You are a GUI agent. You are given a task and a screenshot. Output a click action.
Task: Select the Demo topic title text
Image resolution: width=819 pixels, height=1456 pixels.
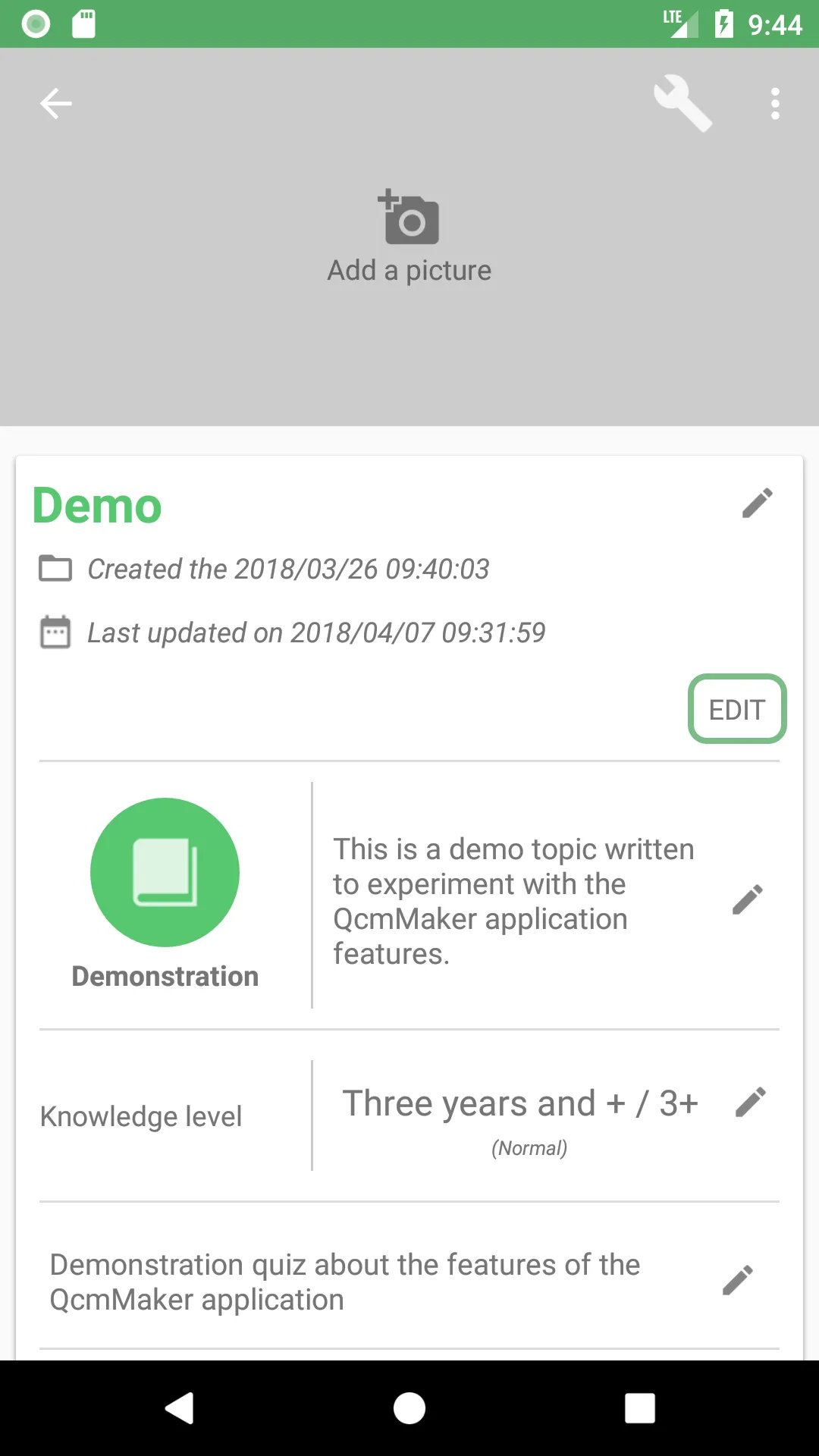click(x=96, y=506)
